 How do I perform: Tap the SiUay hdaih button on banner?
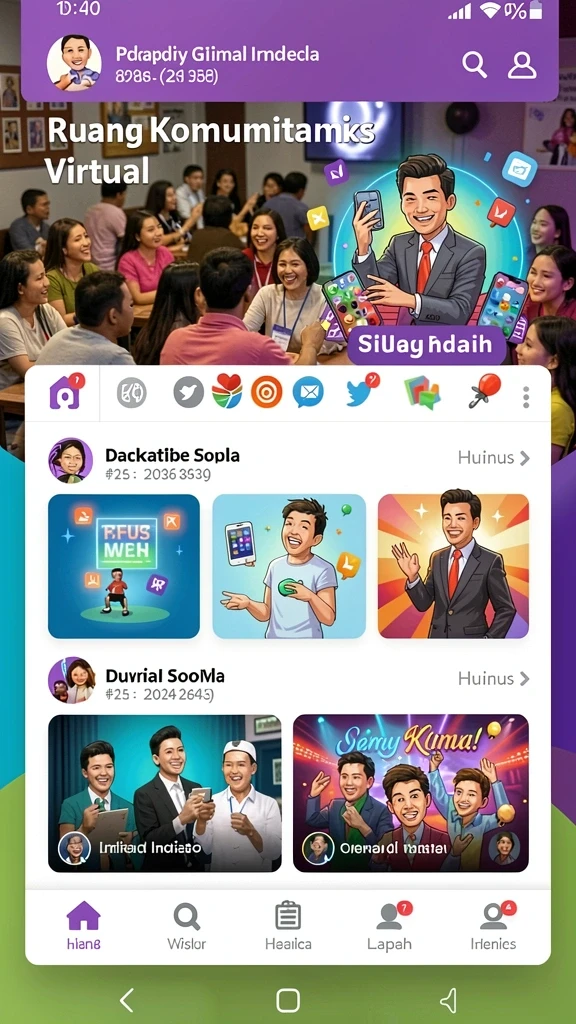[426, 345]
